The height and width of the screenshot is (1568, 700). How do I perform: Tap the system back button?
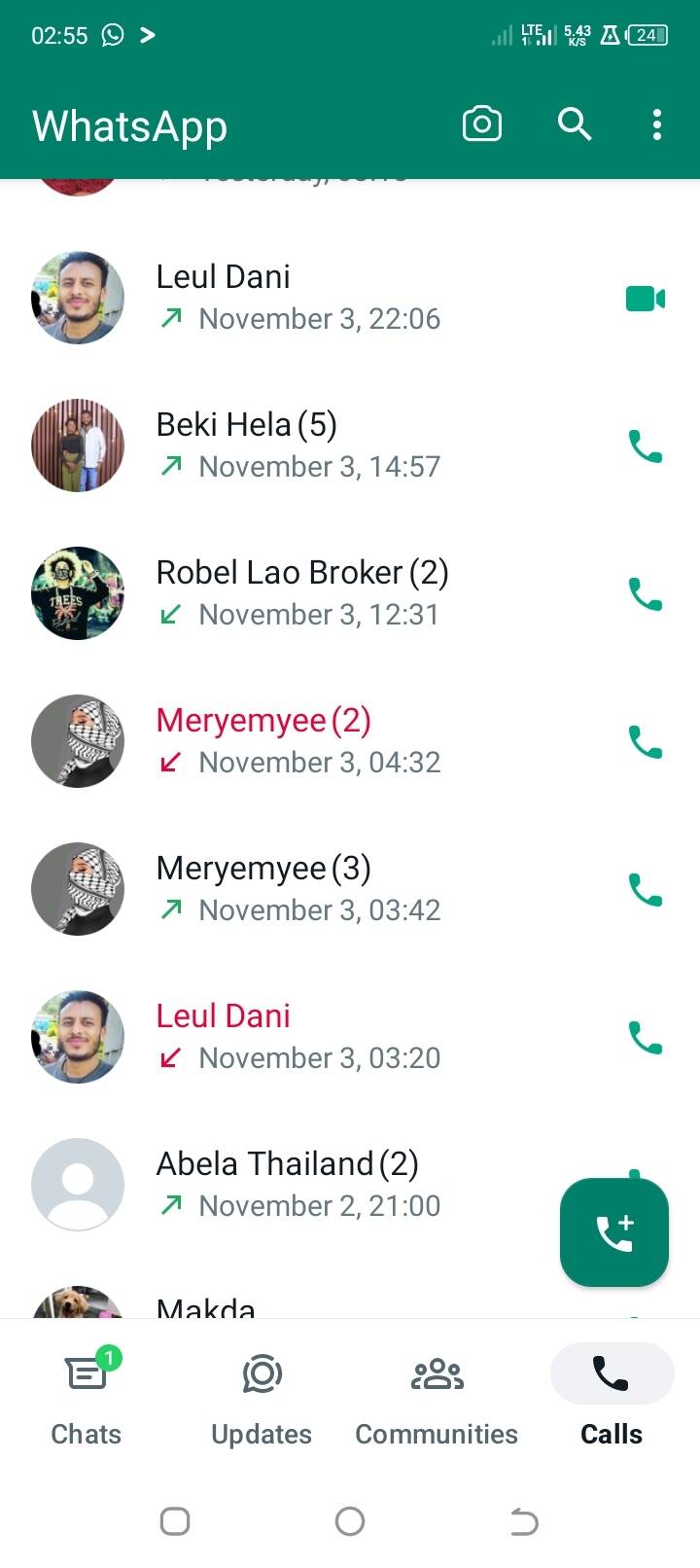click(524, 1521)
